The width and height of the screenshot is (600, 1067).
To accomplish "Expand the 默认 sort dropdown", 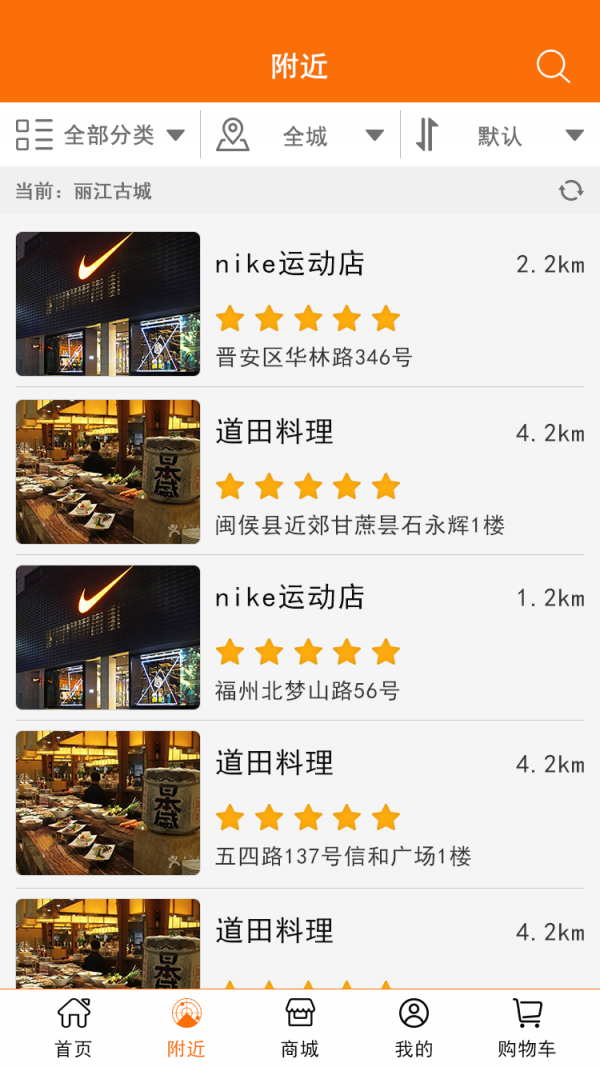I will coord(500,135).
